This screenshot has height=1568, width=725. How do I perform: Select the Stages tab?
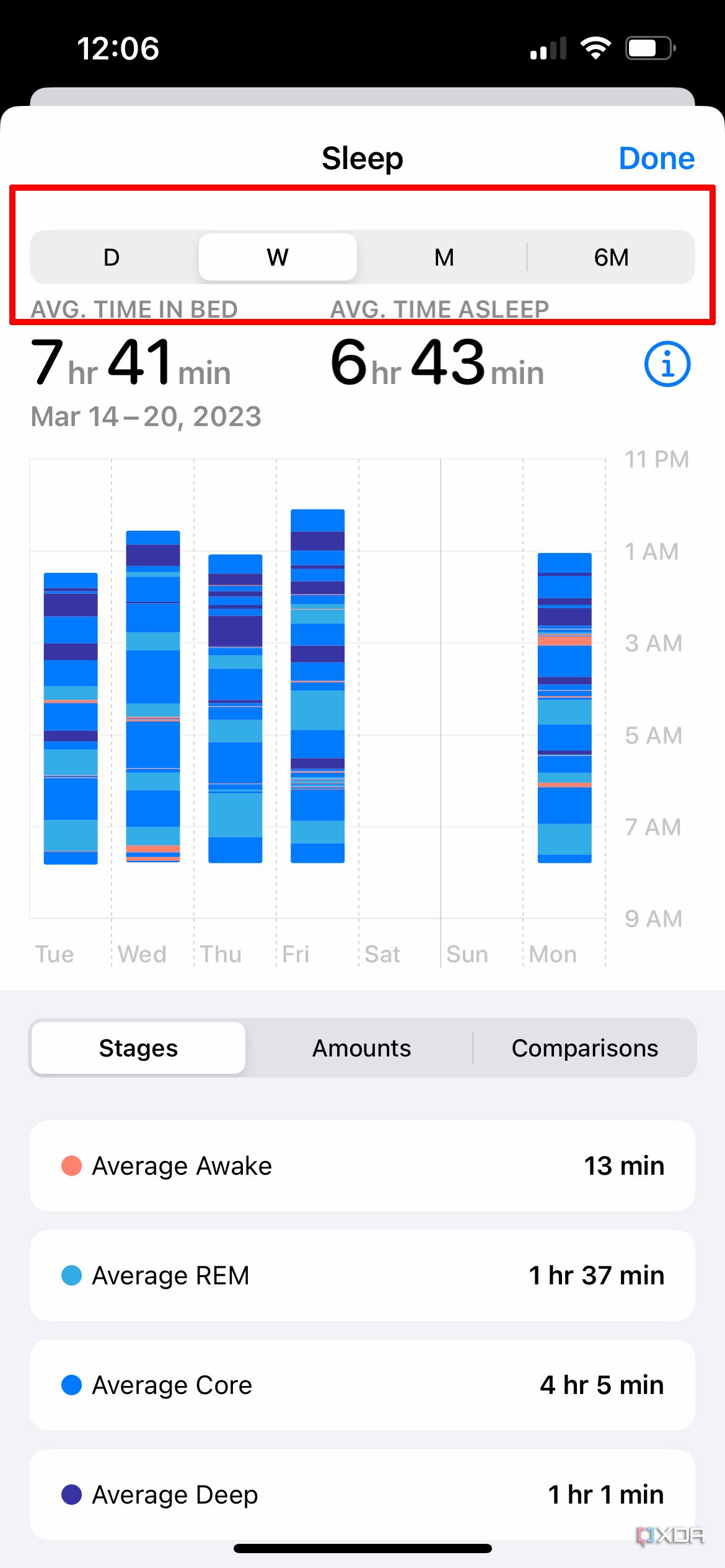(x=138, y=1047)
